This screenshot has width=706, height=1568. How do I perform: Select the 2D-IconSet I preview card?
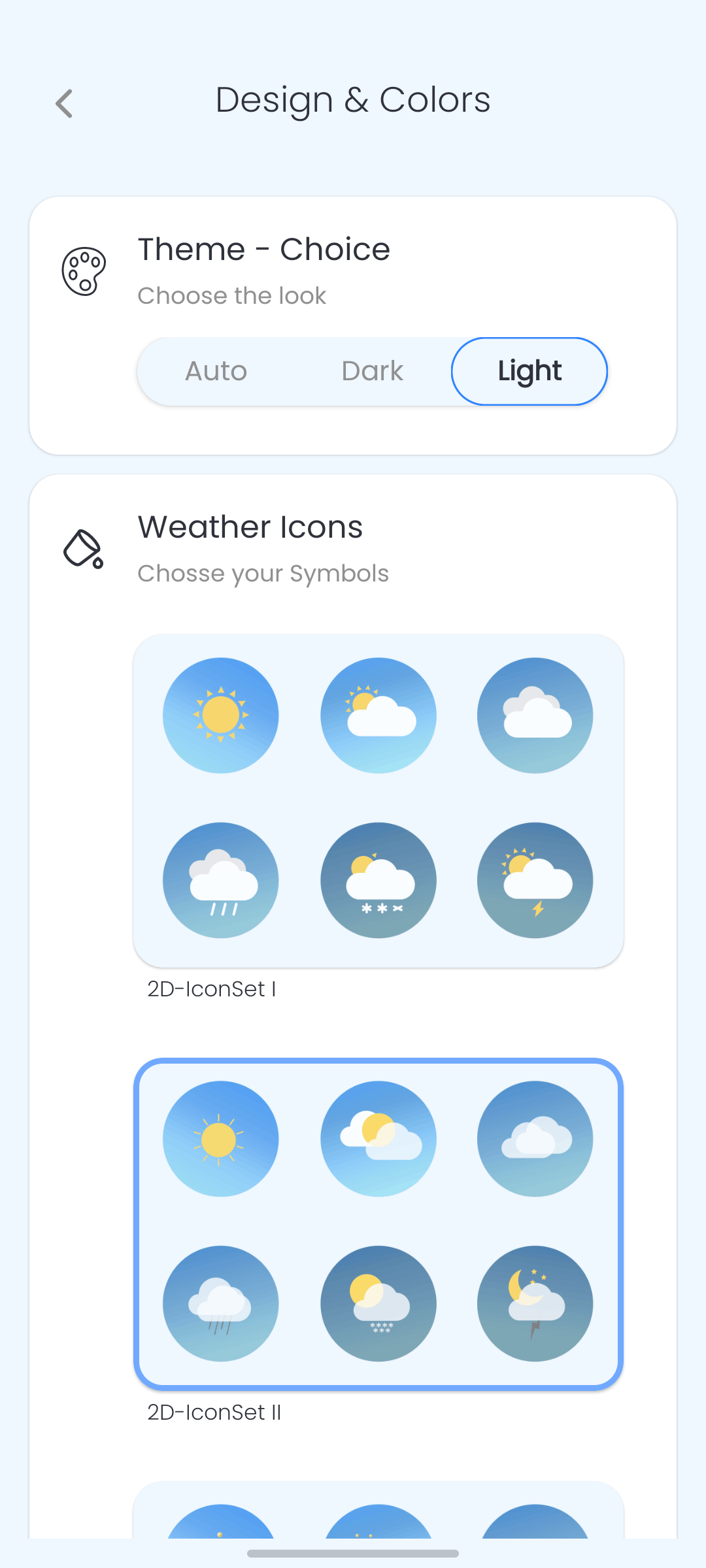378,798
